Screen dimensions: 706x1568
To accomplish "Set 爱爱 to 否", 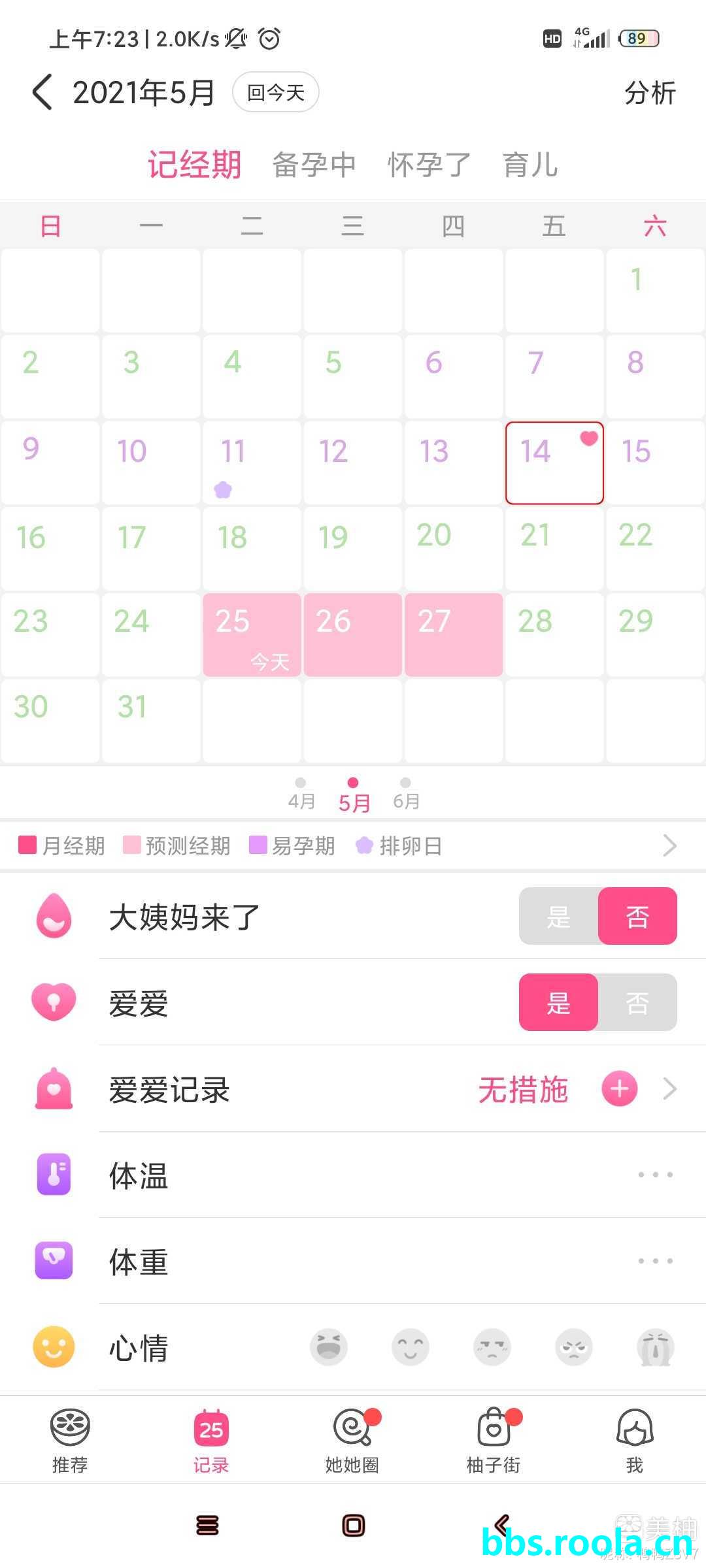I will point(637,1002).
